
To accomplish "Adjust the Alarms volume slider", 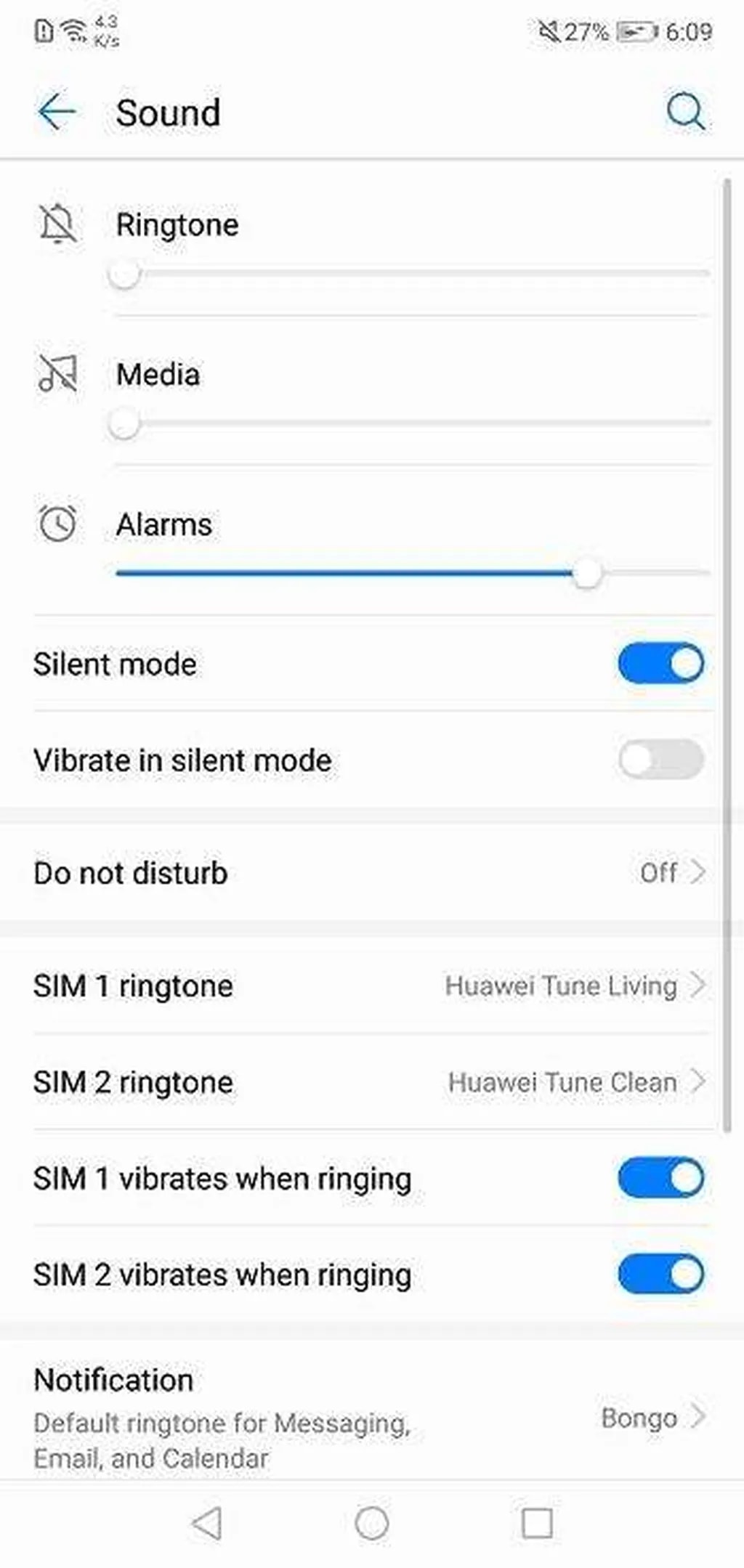I will pyautogui.click(x=586, y=574).
